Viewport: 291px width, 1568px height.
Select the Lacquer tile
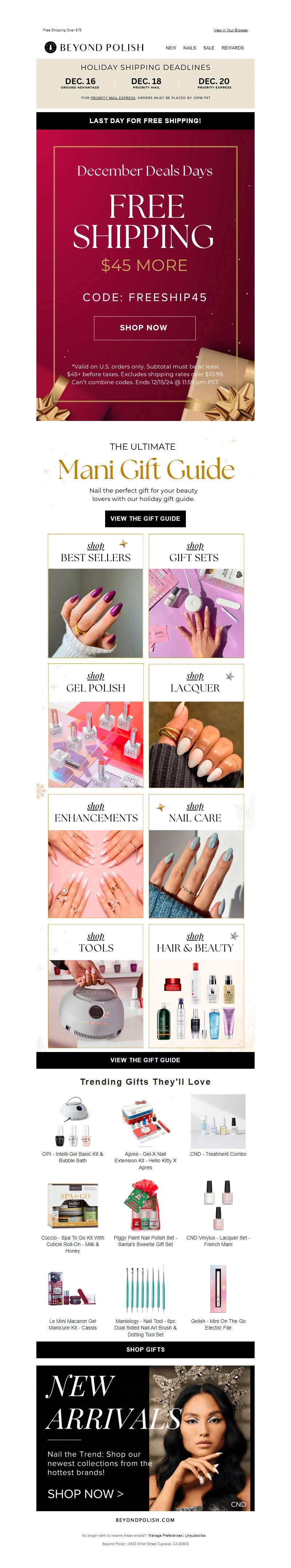click(x=196, y=726)
